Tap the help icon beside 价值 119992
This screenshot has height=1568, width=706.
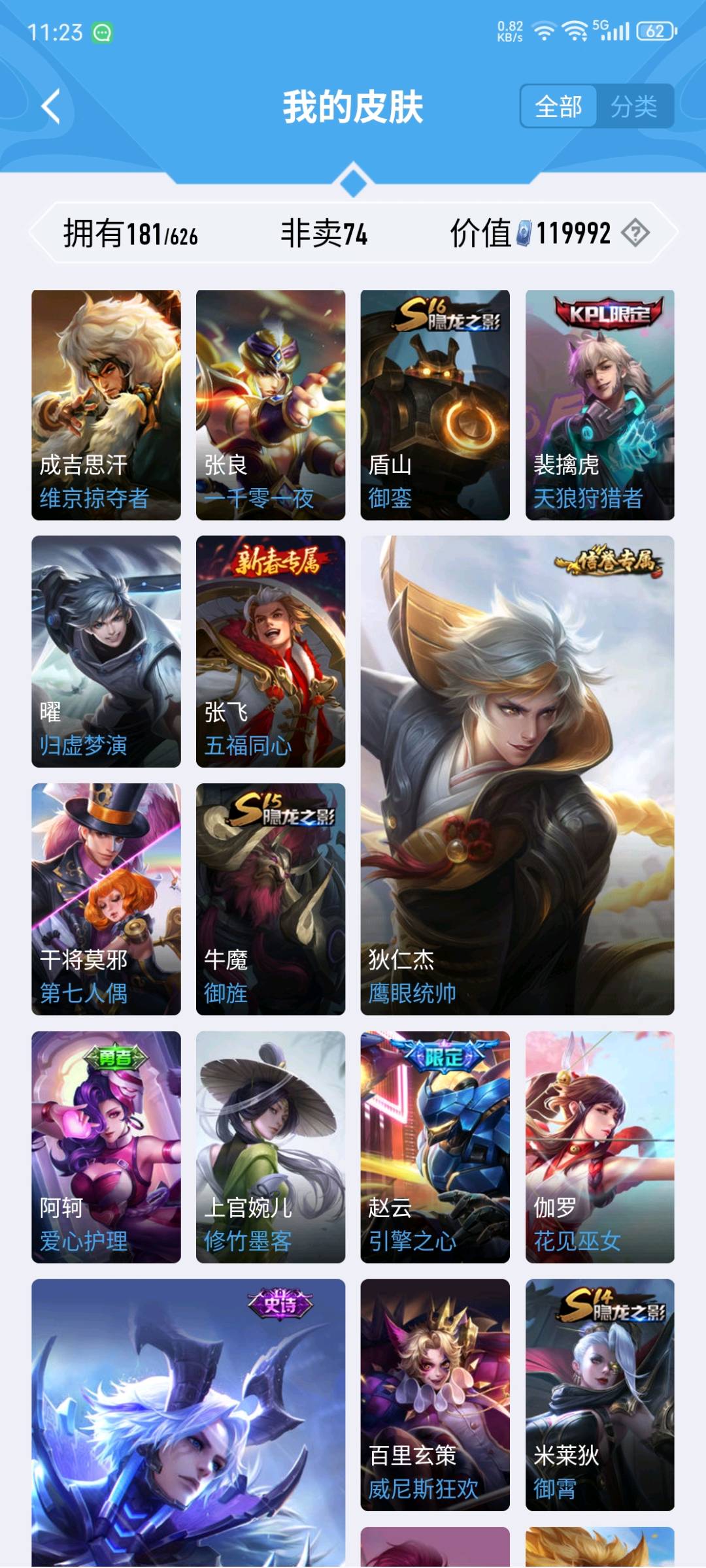point(635,233)
